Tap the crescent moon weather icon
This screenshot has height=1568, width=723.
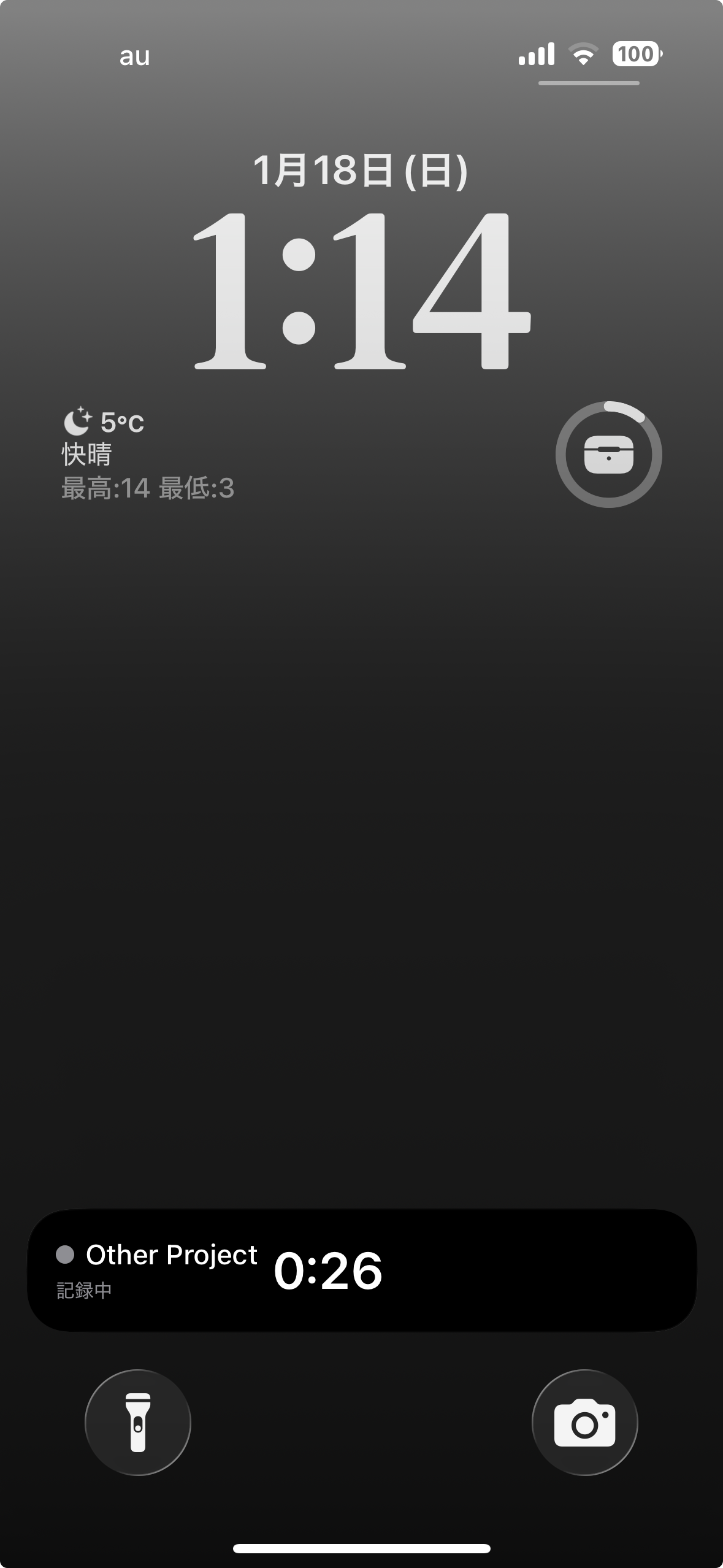point(76,422)
